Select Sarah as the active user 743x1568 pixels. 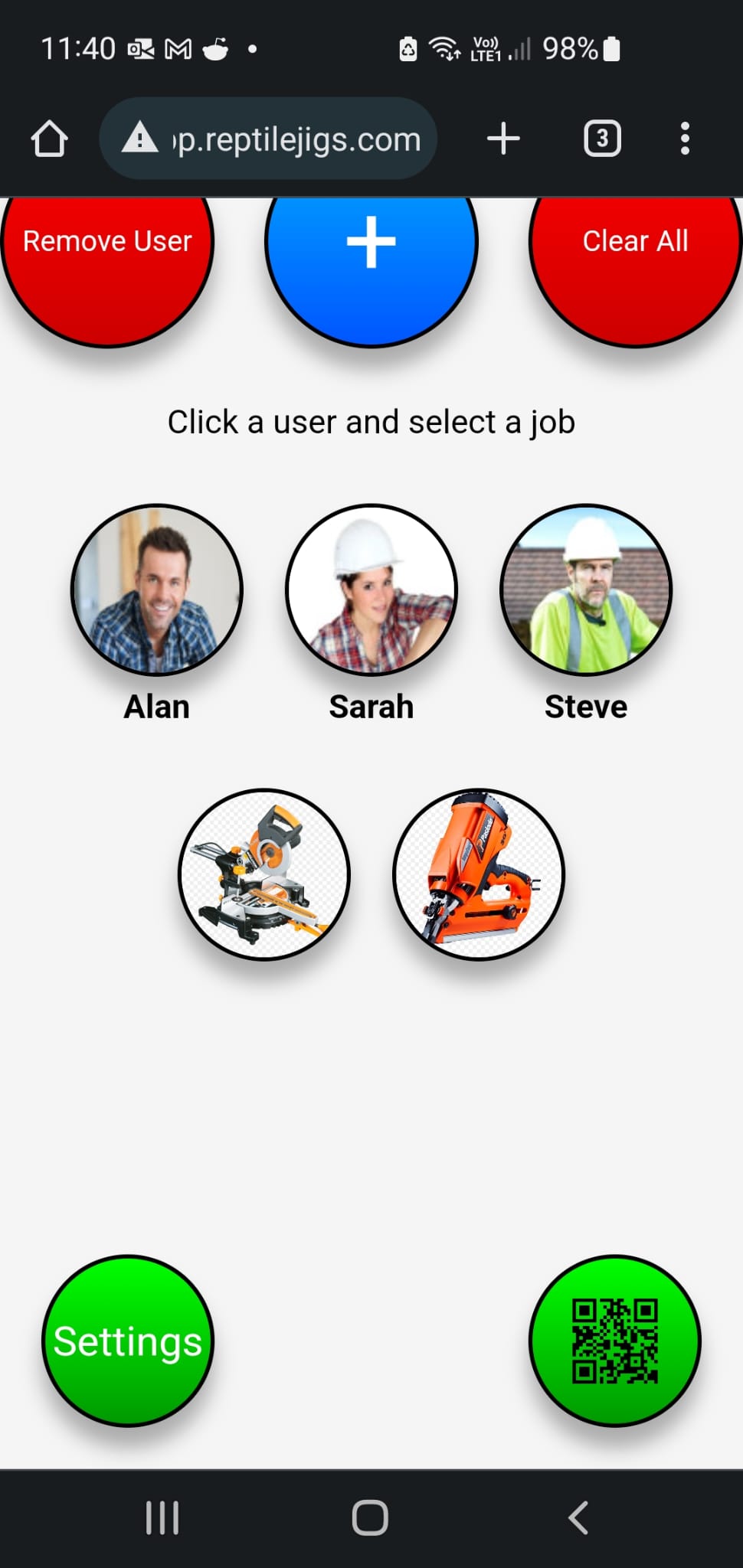[x=371, y=590]
